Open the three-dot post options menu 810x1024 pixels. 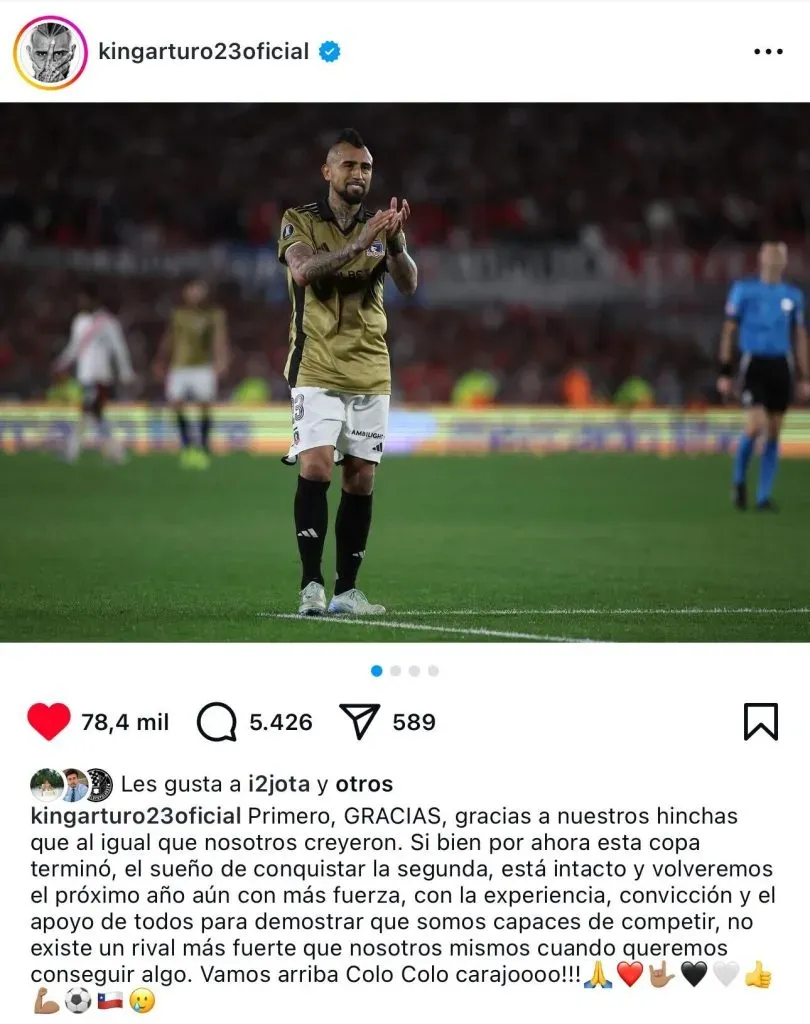click(767, 52)
